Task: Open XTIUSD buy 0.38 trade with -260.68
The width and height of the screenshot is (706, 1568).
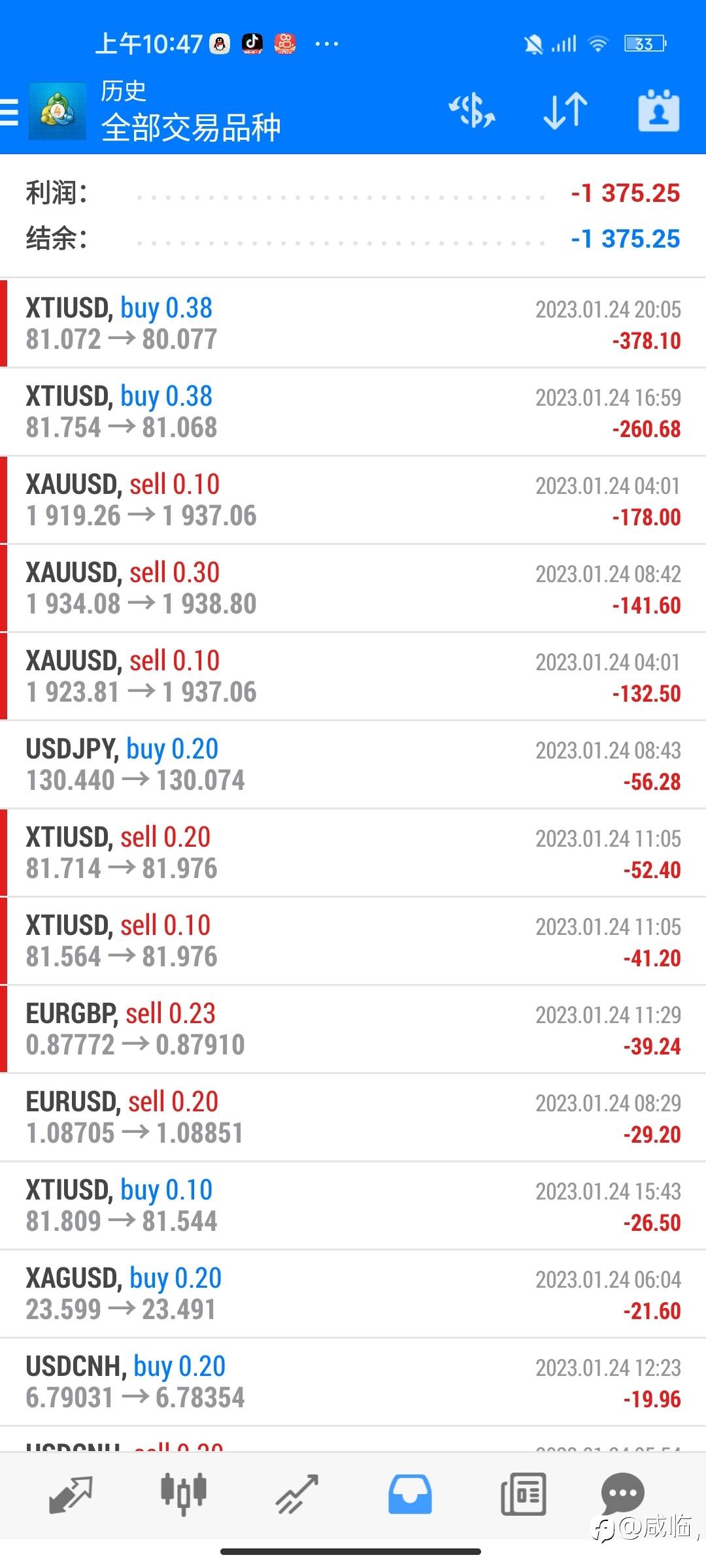Action: click(x=353, y=412)
